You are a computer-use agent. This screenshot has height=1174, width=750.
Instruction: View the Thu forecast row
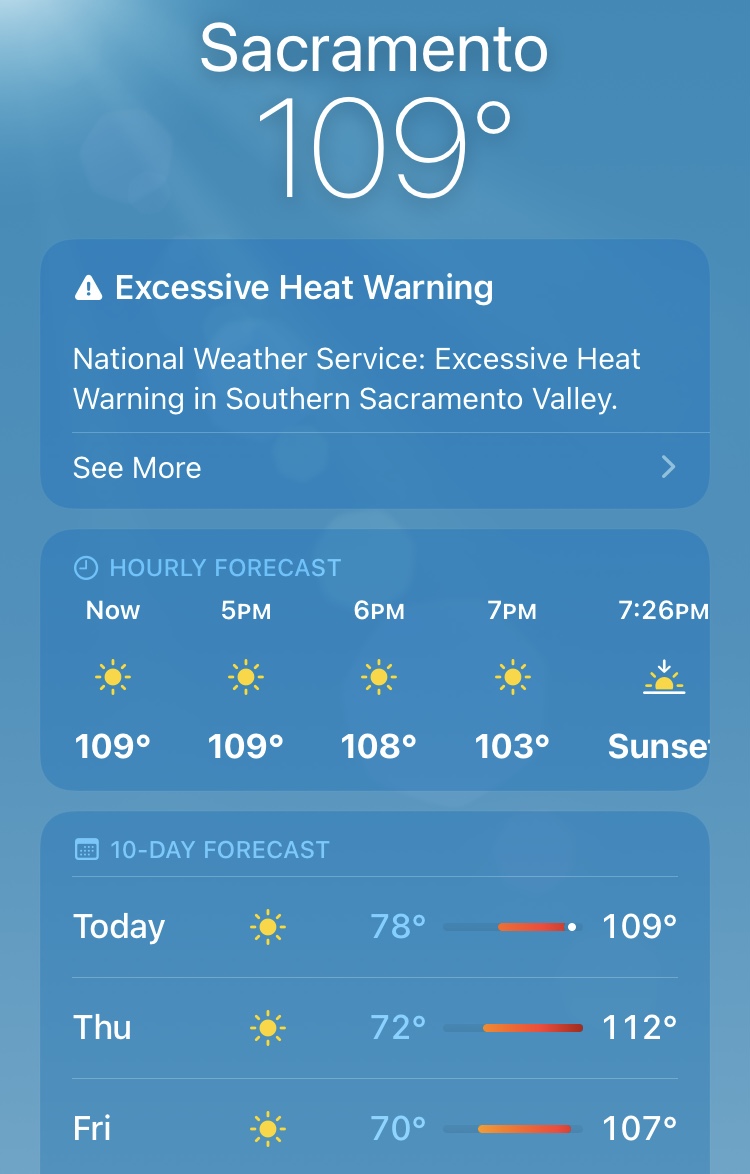(374, 1028)
